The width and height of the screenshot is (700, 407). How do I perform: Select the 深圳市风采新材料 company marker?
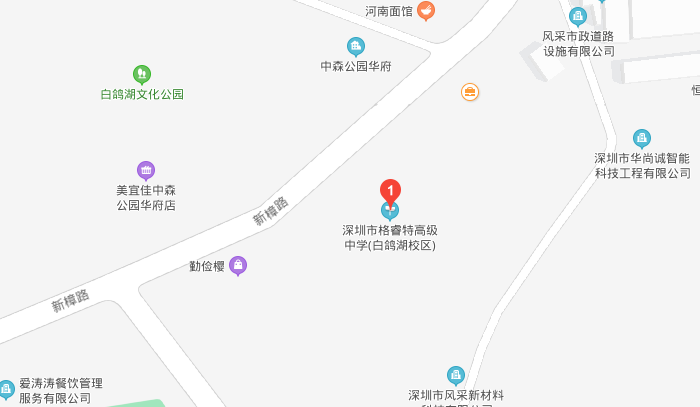(456, 375)
